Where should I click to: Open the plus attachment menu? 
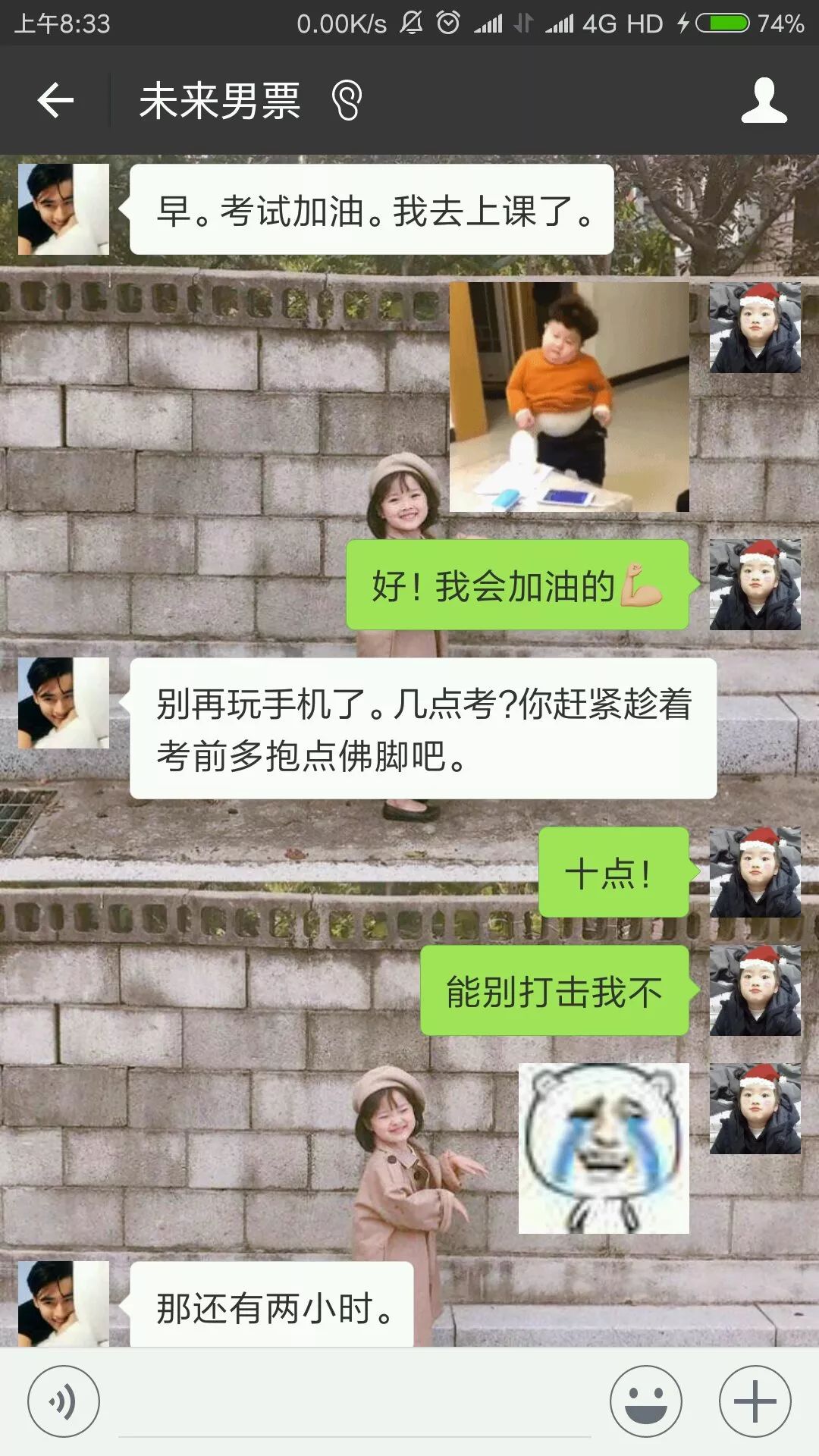(x=755, y=1401)
